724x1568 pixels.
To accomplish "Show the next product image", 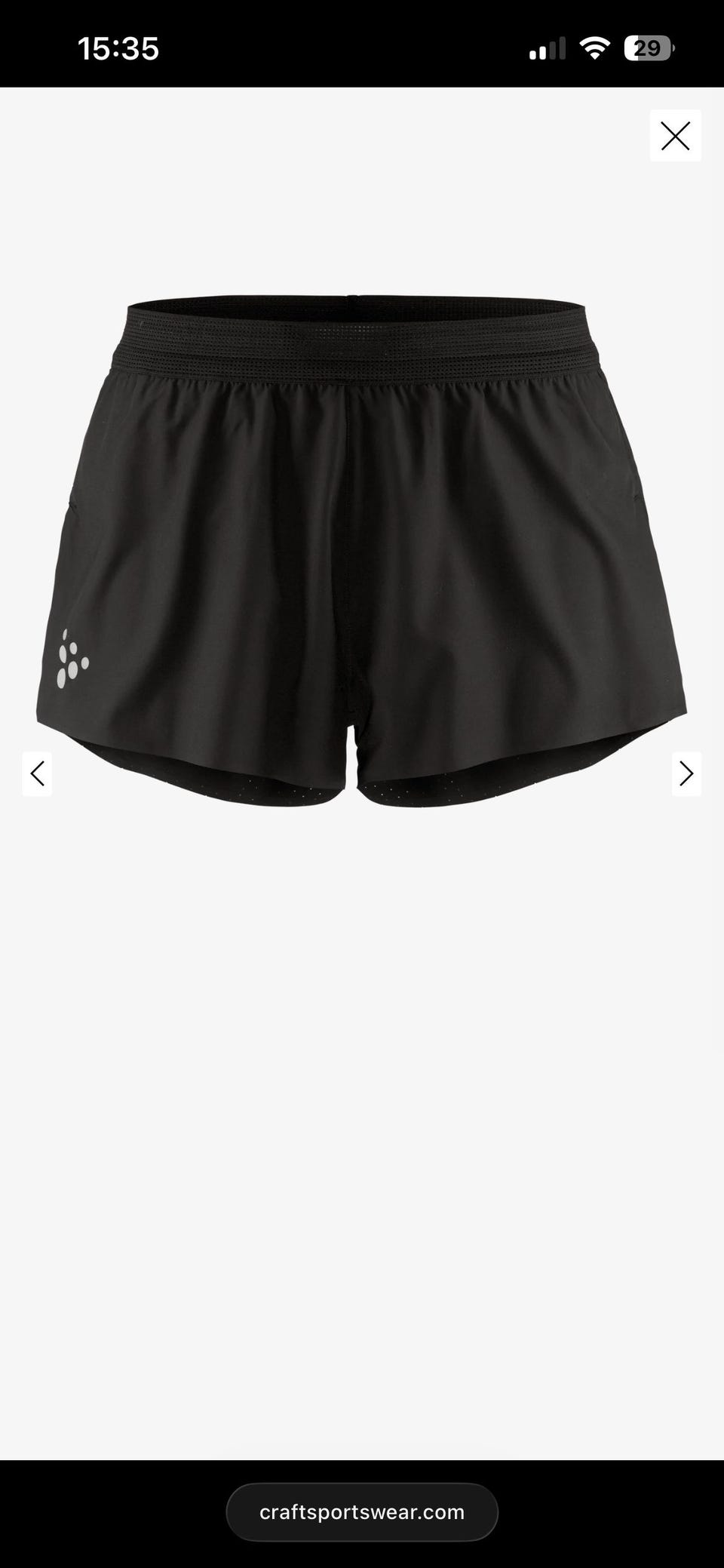I will point(686,773).
